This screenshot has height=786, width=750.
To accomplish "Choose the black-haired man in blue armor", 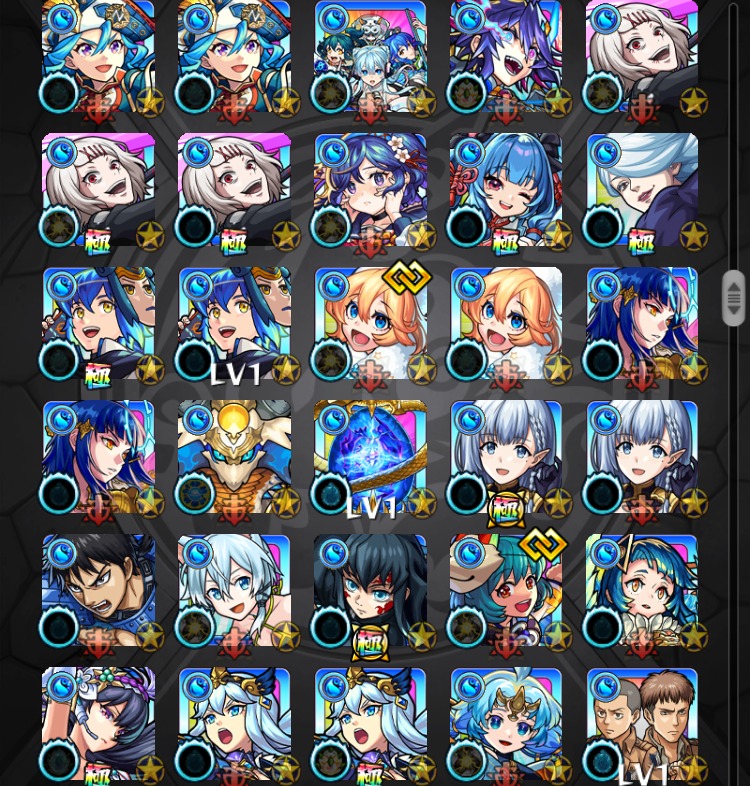I will (98, 590).
